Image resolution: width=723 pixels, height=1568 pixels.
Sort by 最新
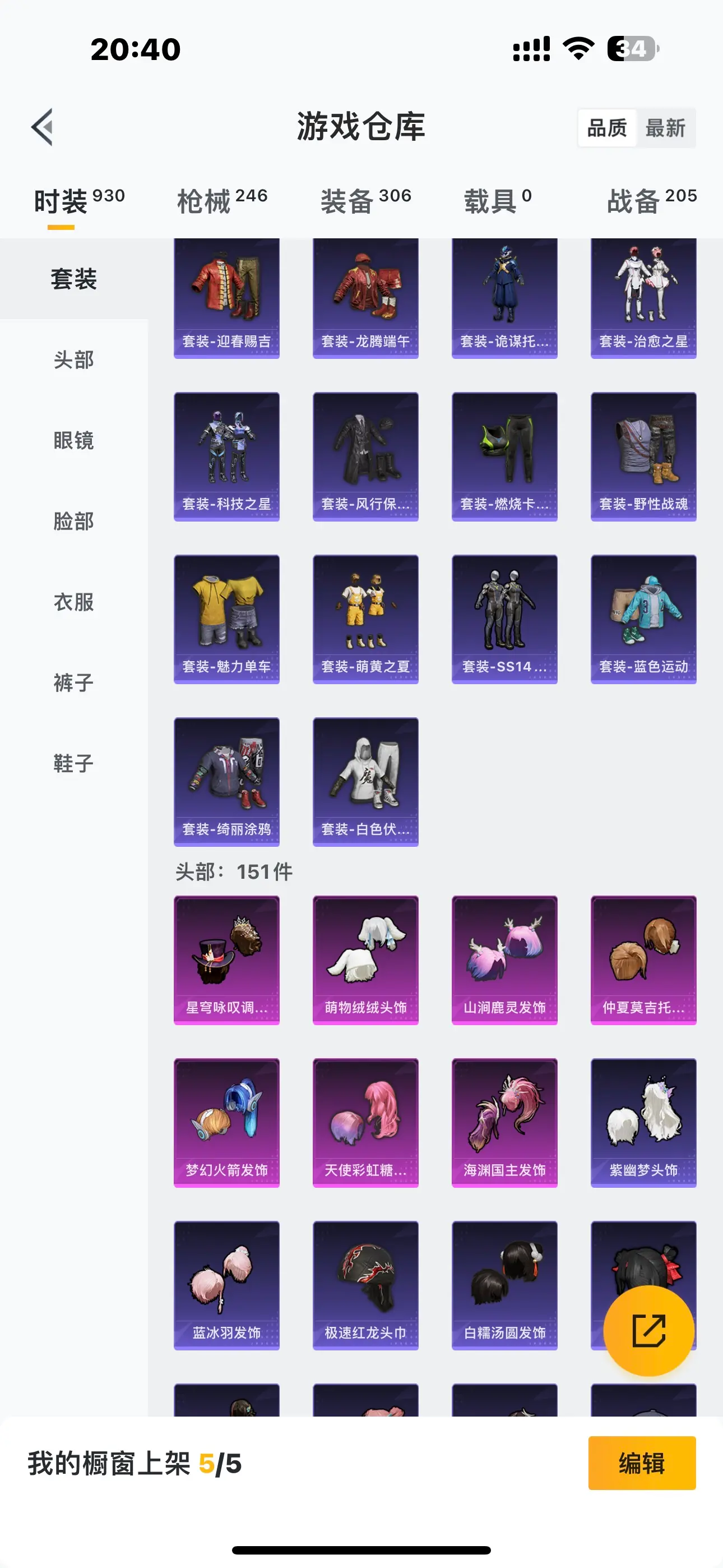pyautogui.click(x=665, y=128)
